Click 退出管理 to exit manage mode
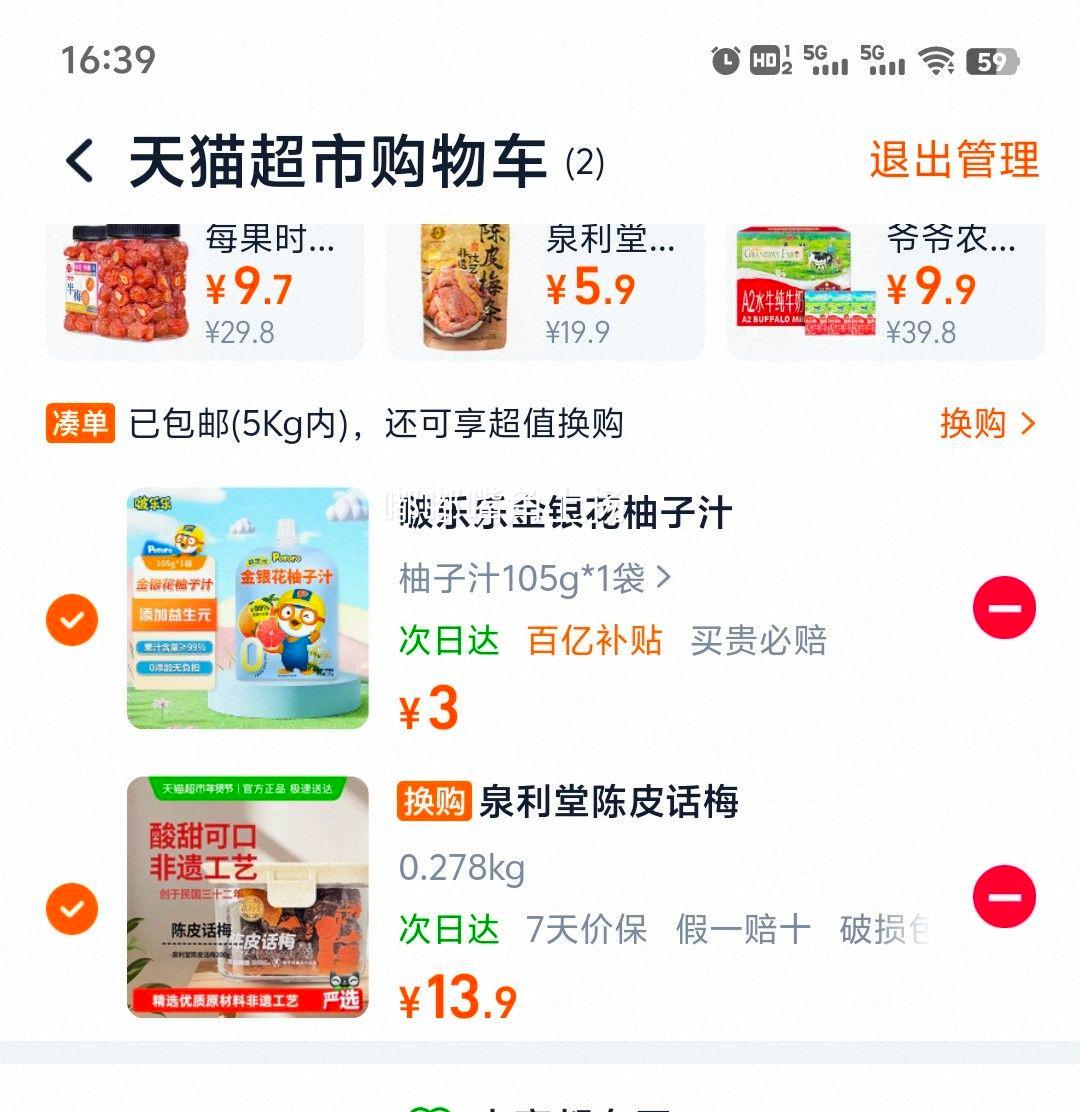Image resolution: width=1080 pixels, height=1112 pixels. (x=952, y=160)
